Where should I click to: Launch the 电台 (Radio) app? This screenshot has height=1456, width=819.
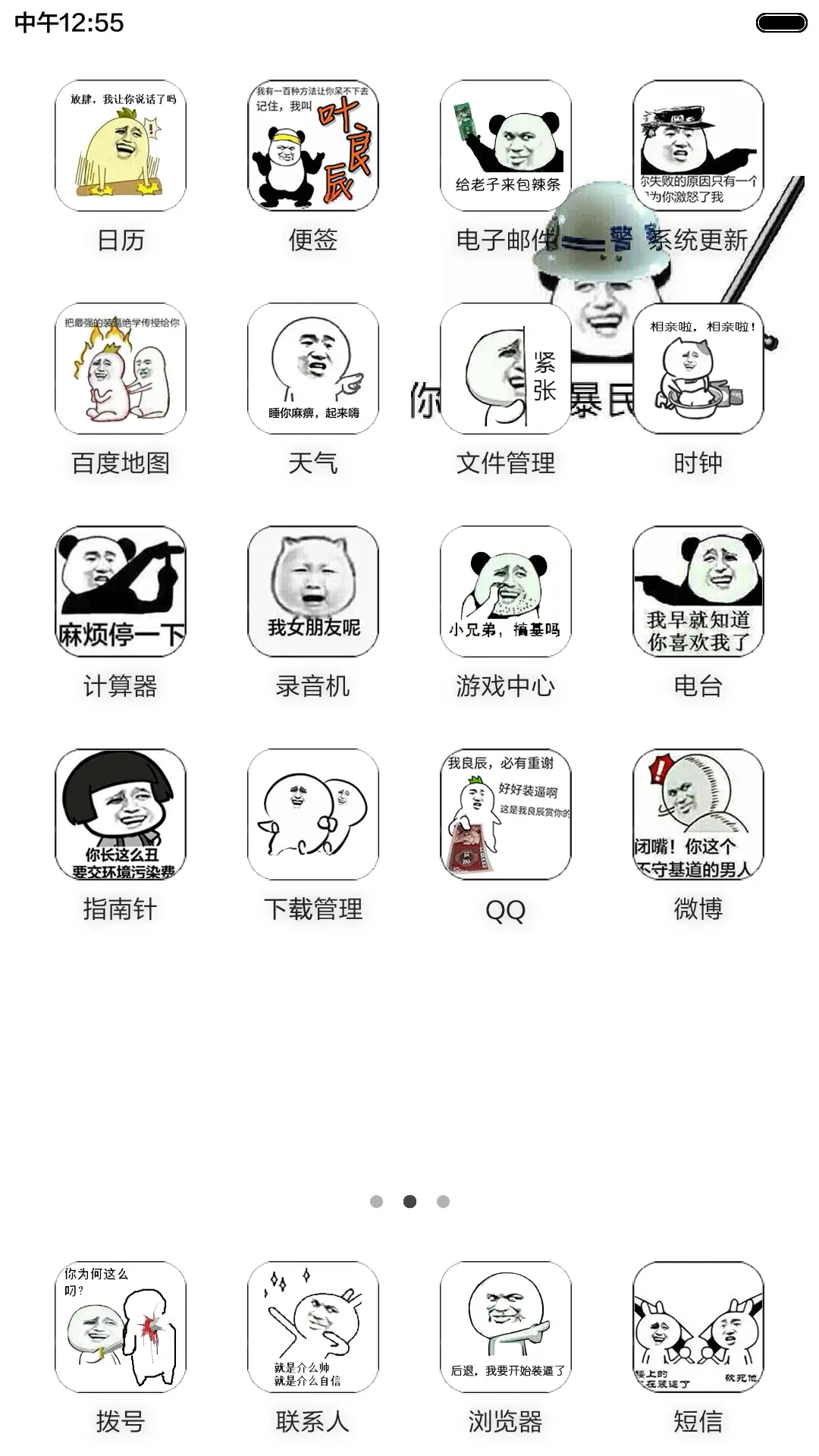click(699, 591)
